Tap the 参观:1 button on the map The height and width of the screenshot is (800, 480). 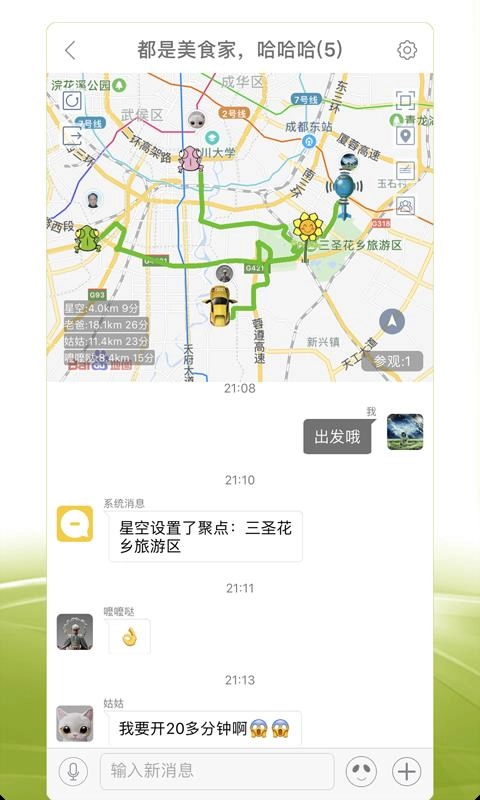pos(392,361)
